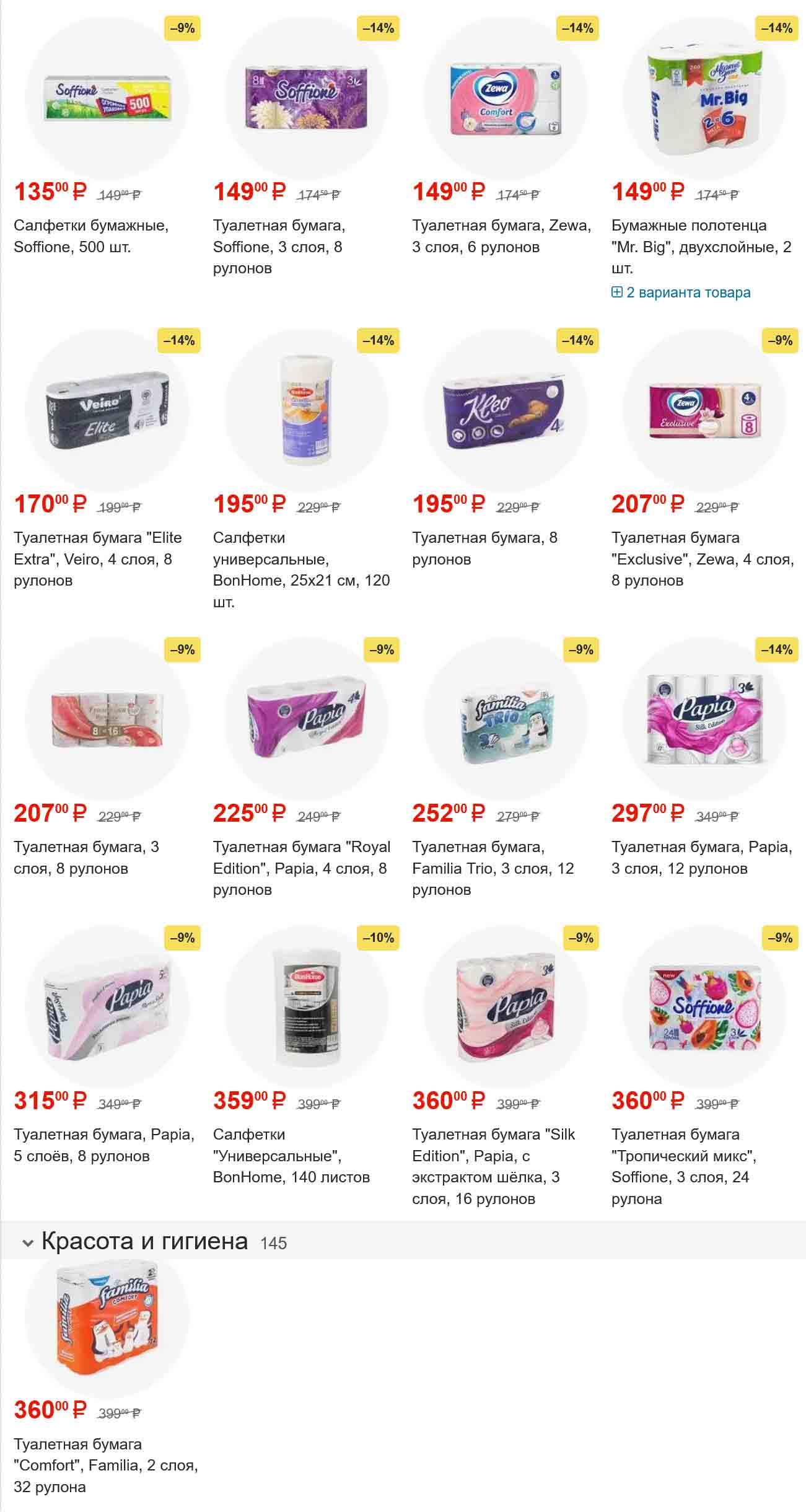Viewport: 806px width, 1512px height.
Task: Open Soffione Тропический микс 24 rolls
Action: (x=683, y=1166)
